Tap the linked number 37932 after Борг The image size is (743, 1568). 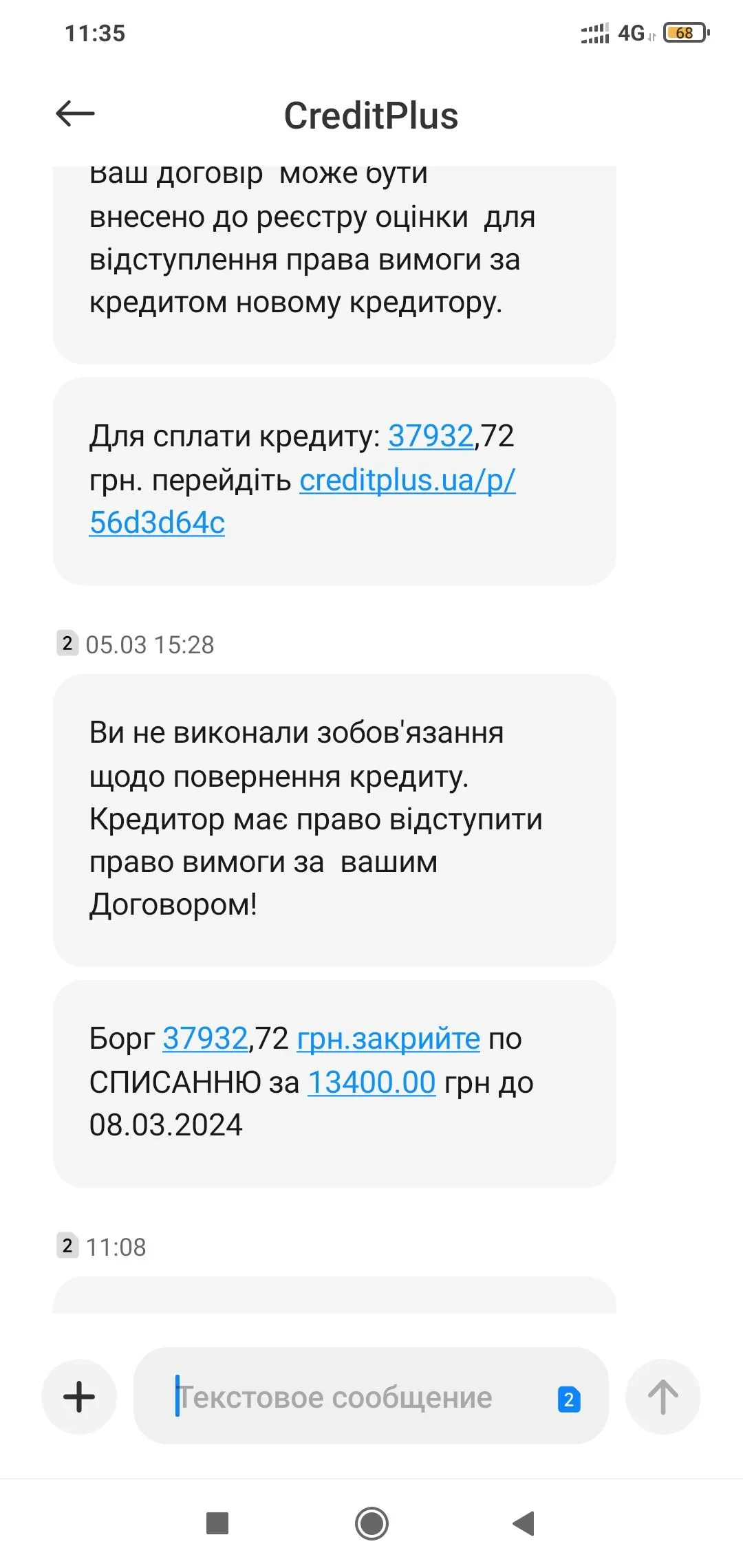click(205, 1038)
